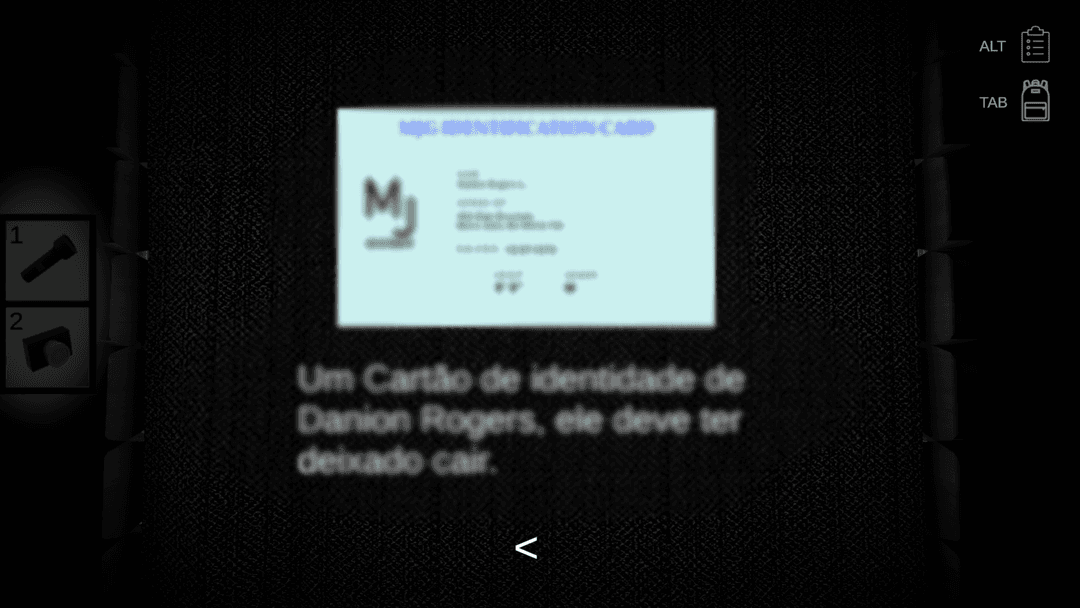
Task: Open the ALT tasks clipboard
Action: click(x=1035, y=46)
